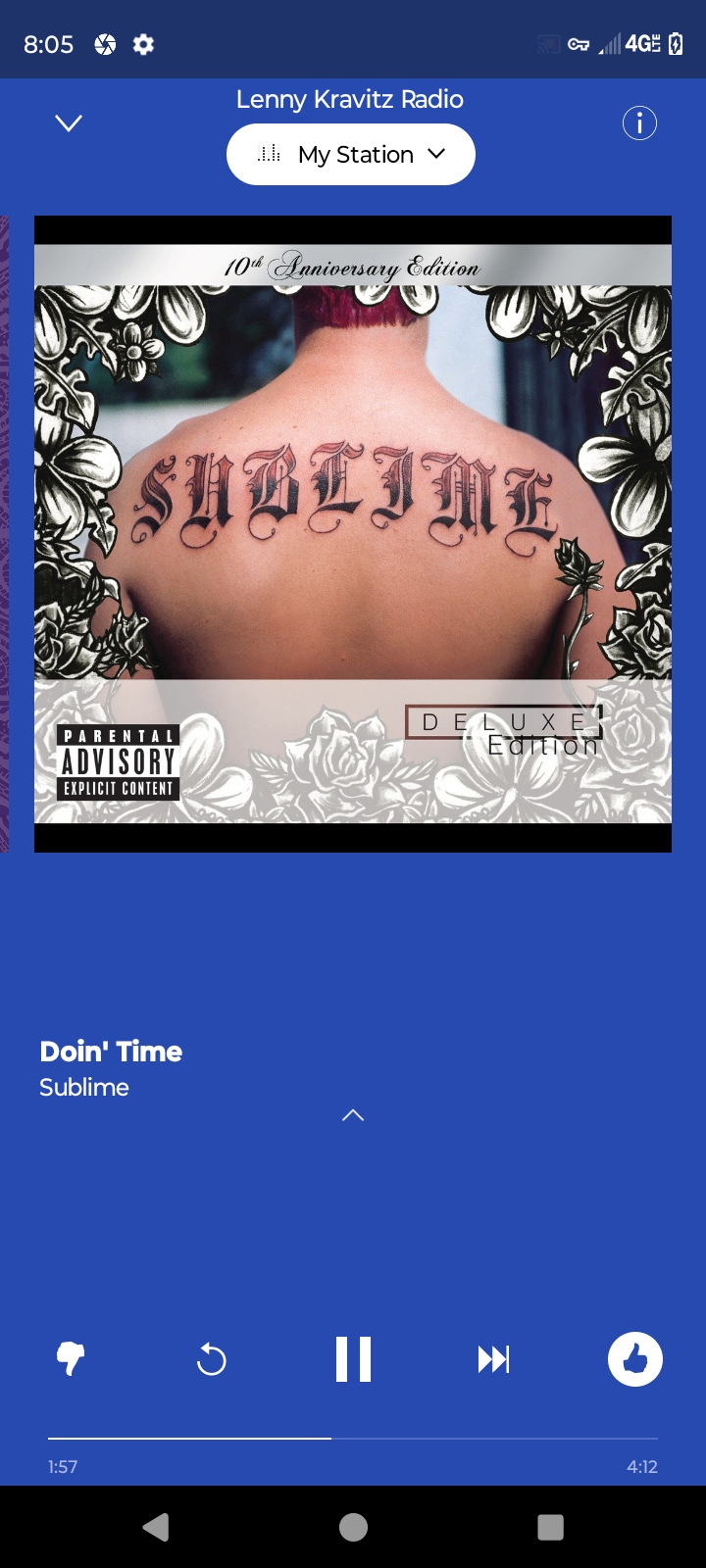Go to the system home screen
Viewport: 706px width, 1568px height.
(353, 1527)
